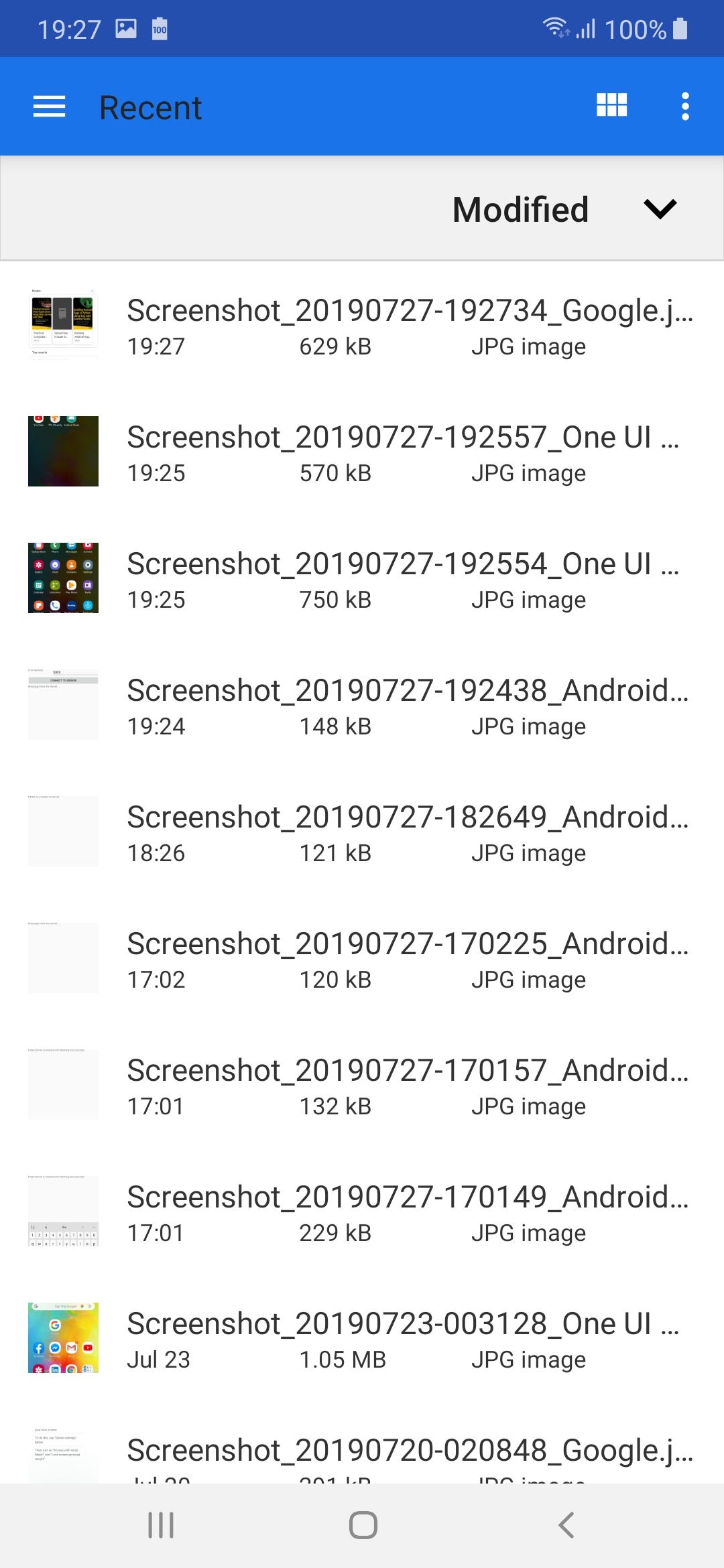Expand sort options via the chevron arrow
Image resolution: width=724 pixels, height=1568 pixels.
point(660,209)
